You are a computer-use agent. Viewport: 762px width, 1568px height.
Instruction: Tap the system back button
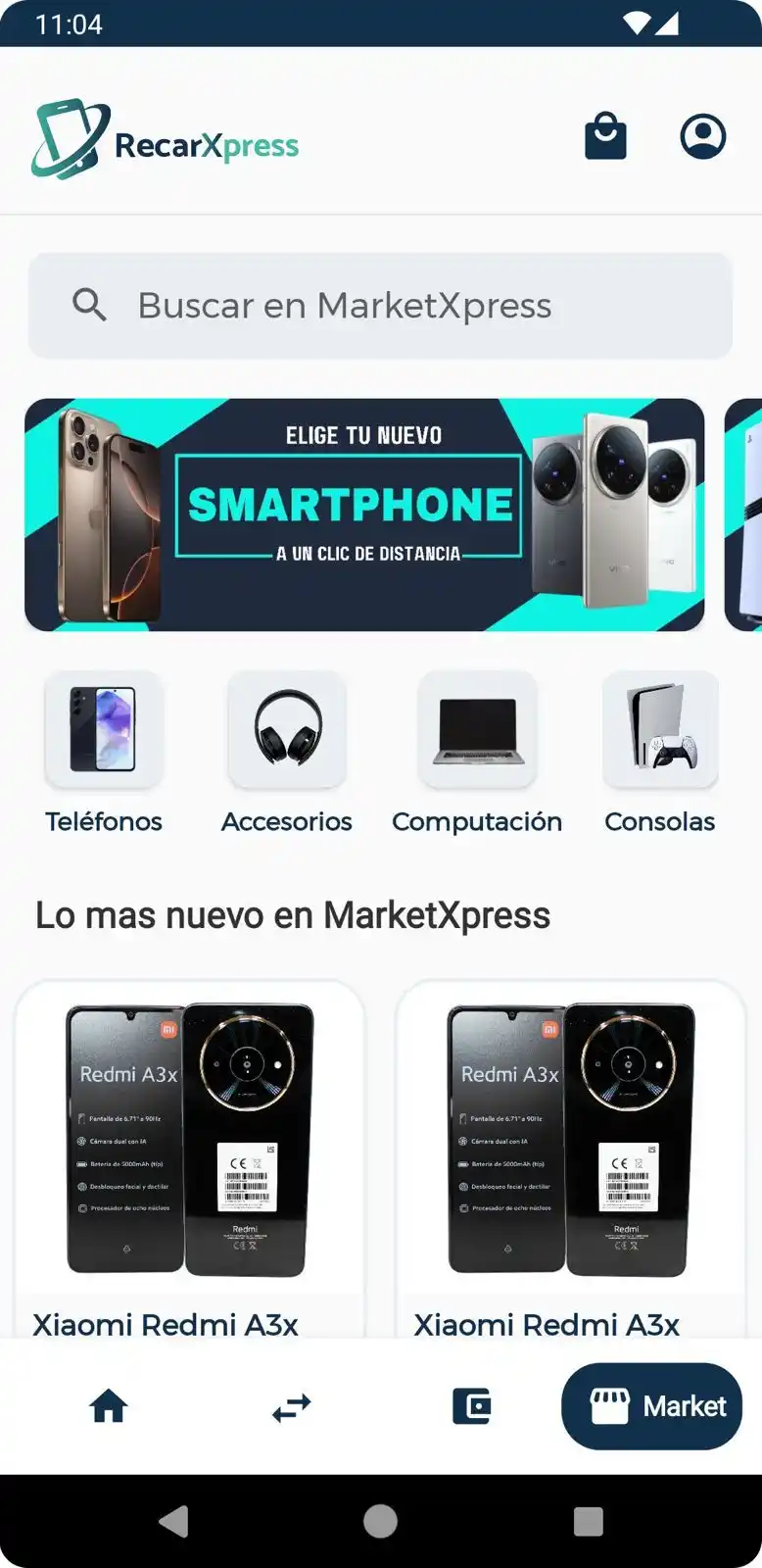coord(174,1521)
